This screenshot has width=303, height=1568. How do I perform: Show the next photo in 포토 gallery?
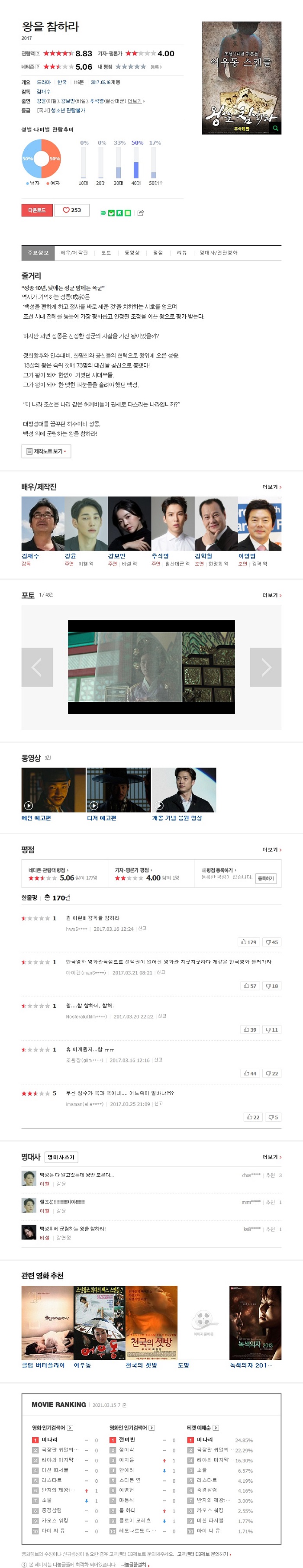point(265,667)
